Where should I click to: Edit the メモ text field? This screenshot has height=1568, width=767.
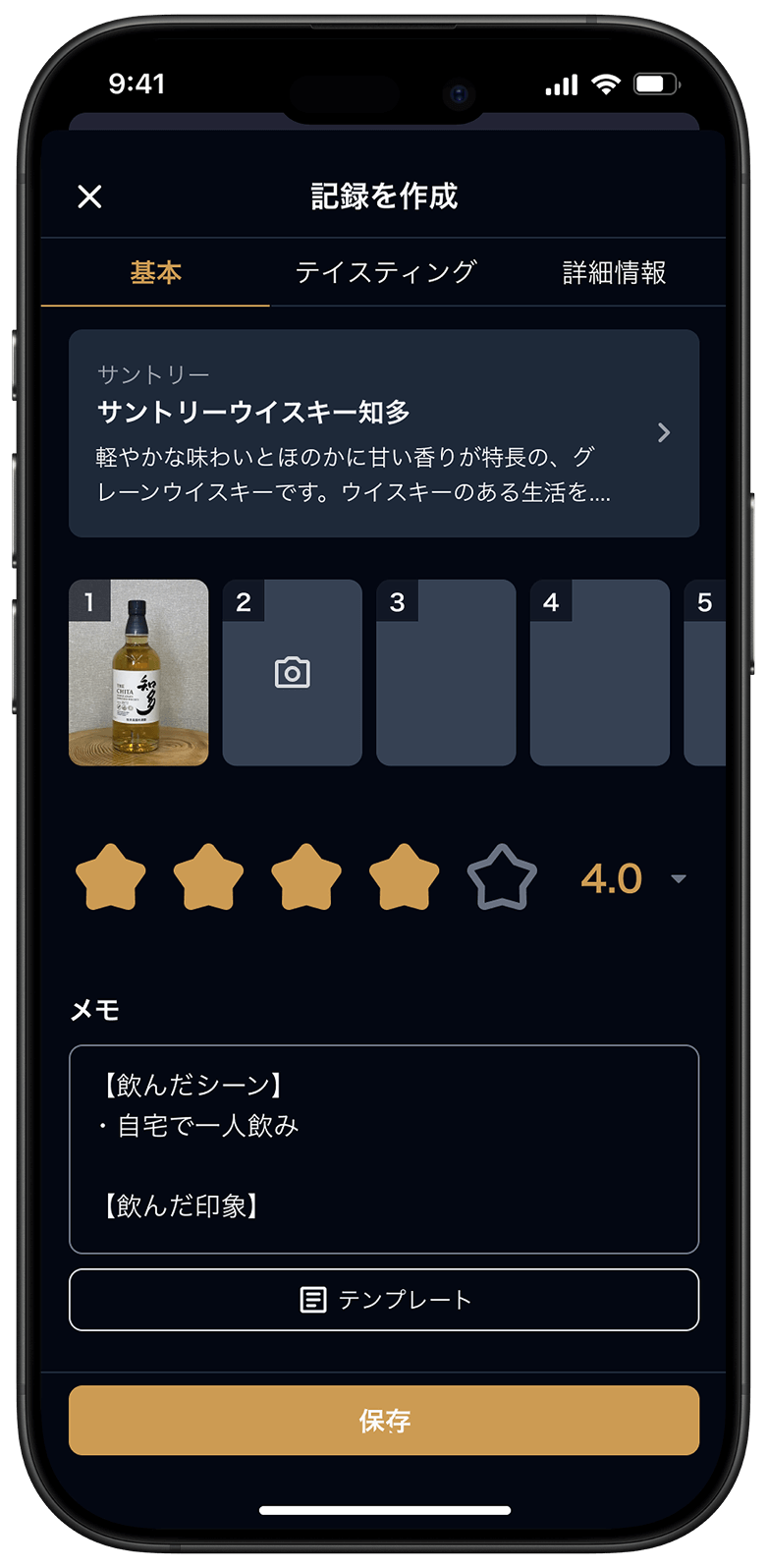(x=383, y=1148)
